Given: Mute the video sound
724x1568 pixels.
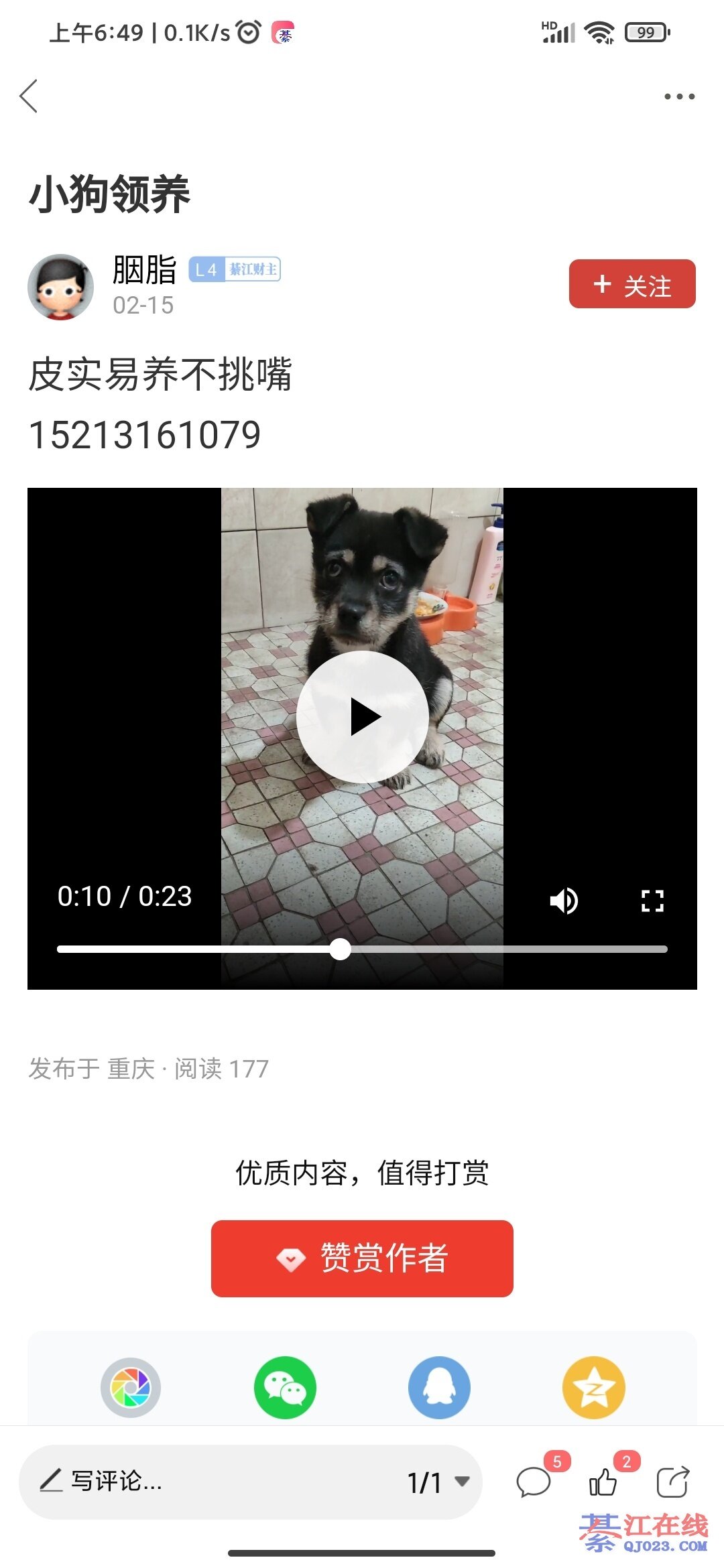Looking at the screenshot, I should pyautogui.click(x=564, y=901).
